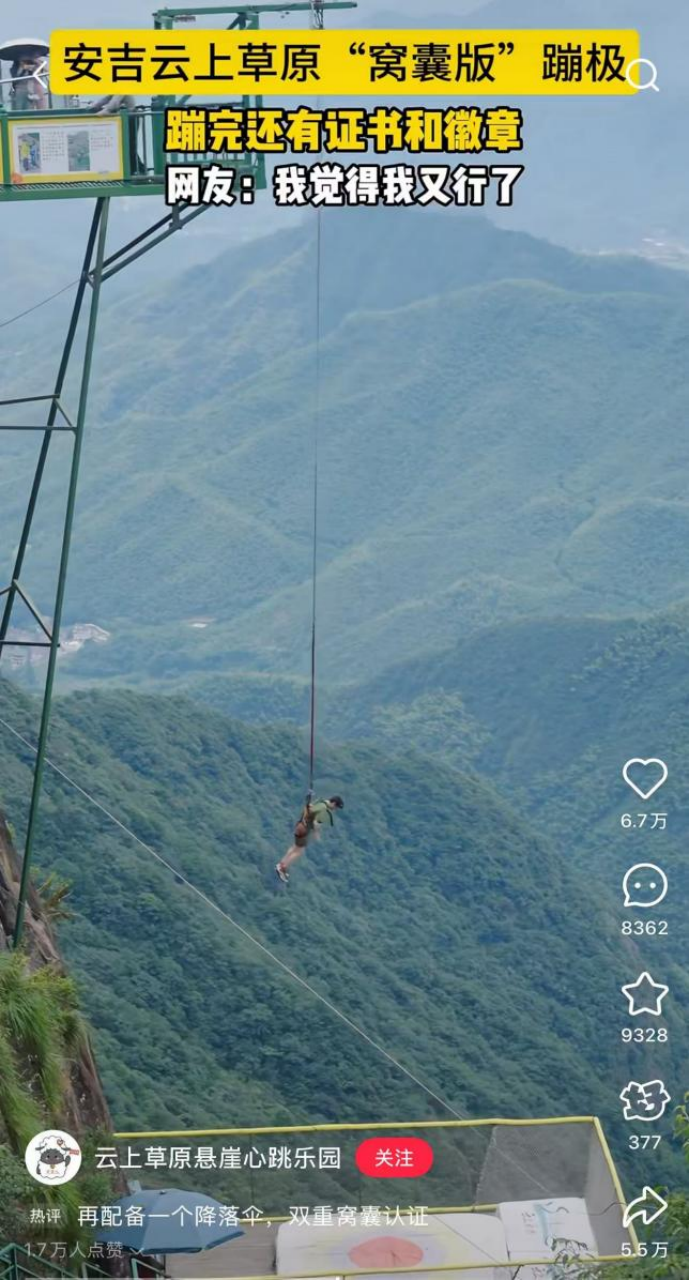Open search via the magnifier icon
The image size is (689, 1280).
coord(643,75)
